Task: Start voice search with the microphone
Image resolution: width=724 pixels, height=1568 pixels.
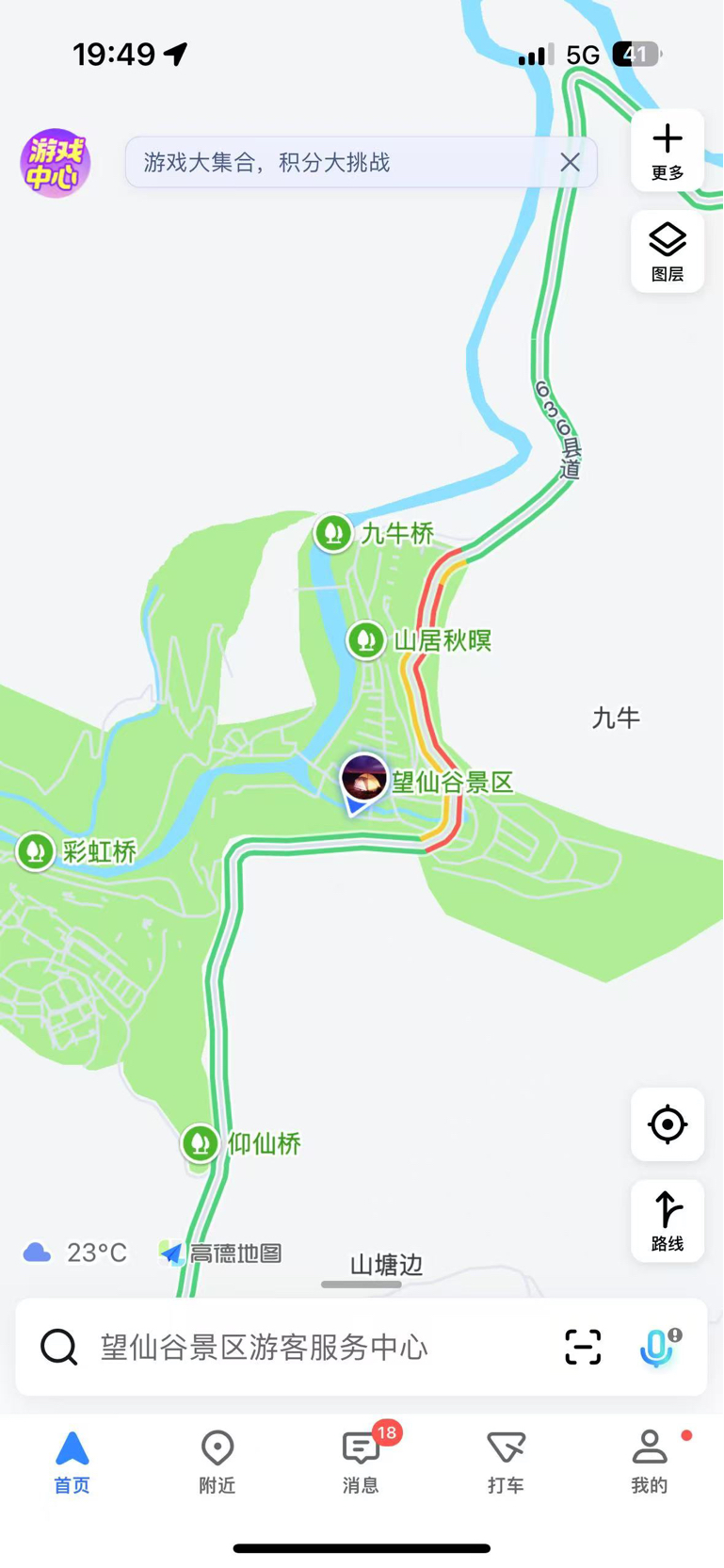Action: click(658, 1347)
